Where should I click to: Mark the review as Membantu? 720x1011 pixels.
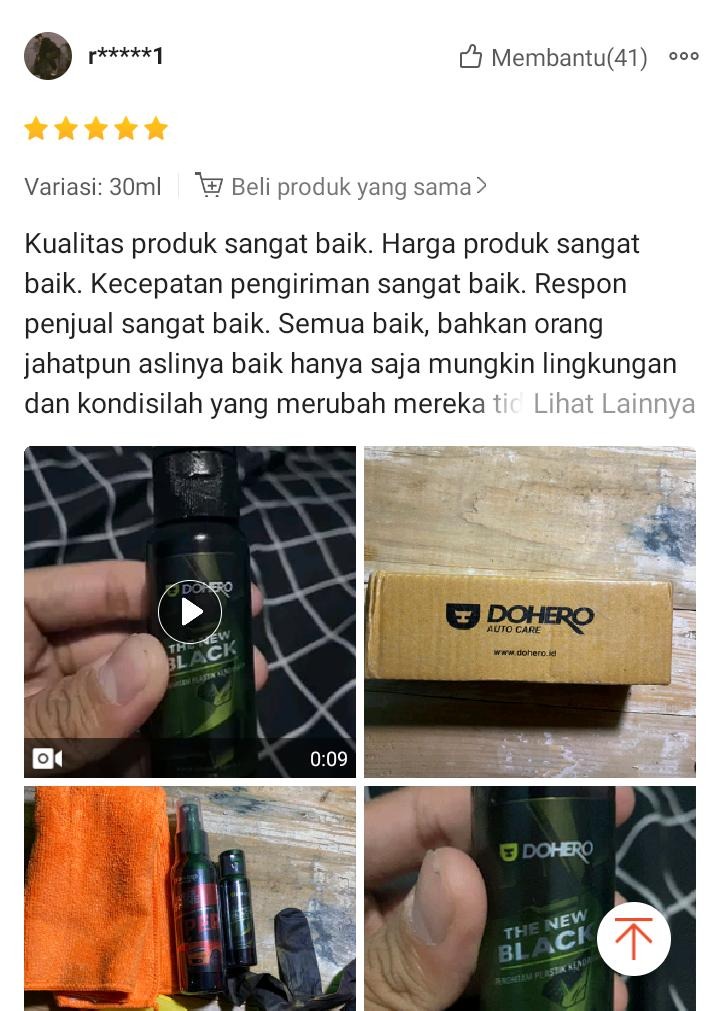point(552,58)
